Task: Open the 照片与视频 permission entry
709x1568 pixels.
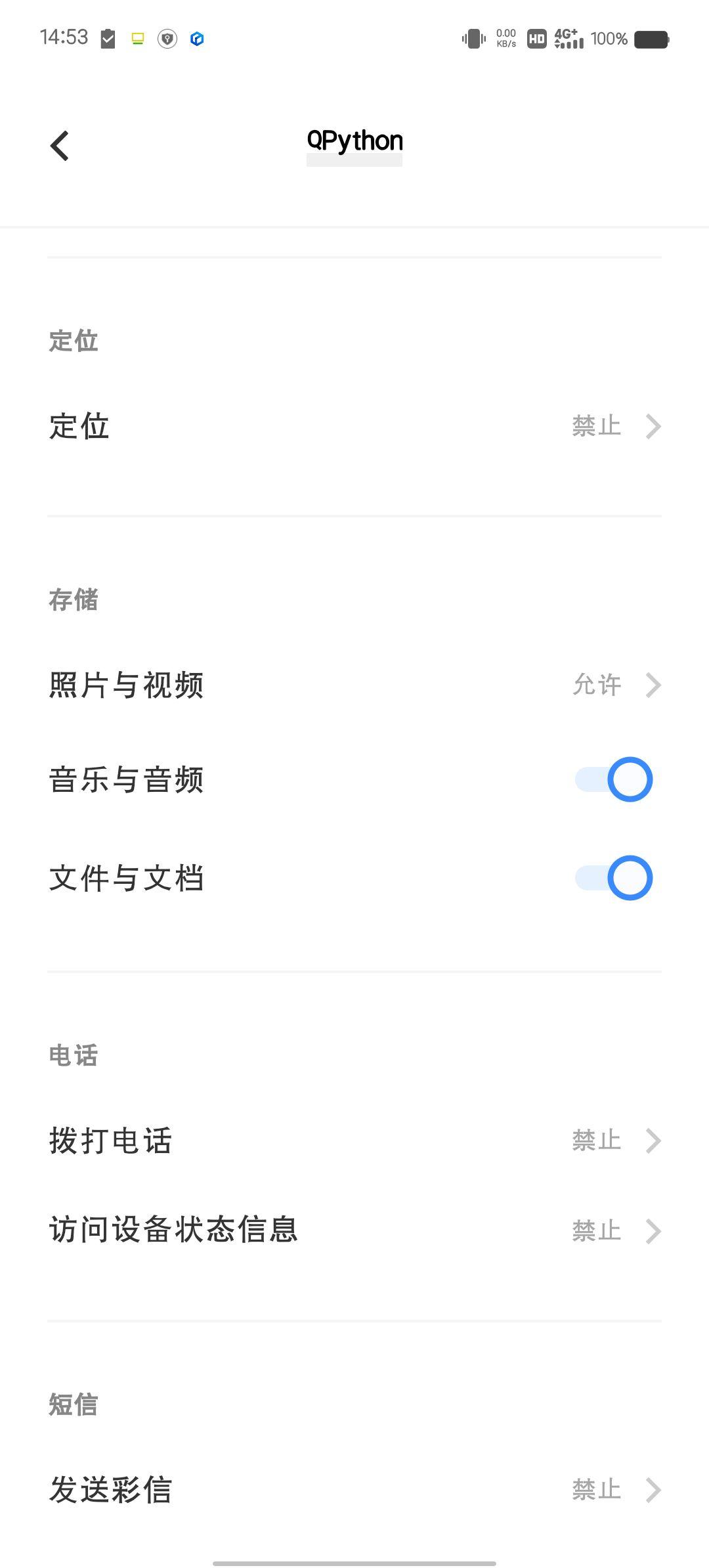Action: click(354, 686)
